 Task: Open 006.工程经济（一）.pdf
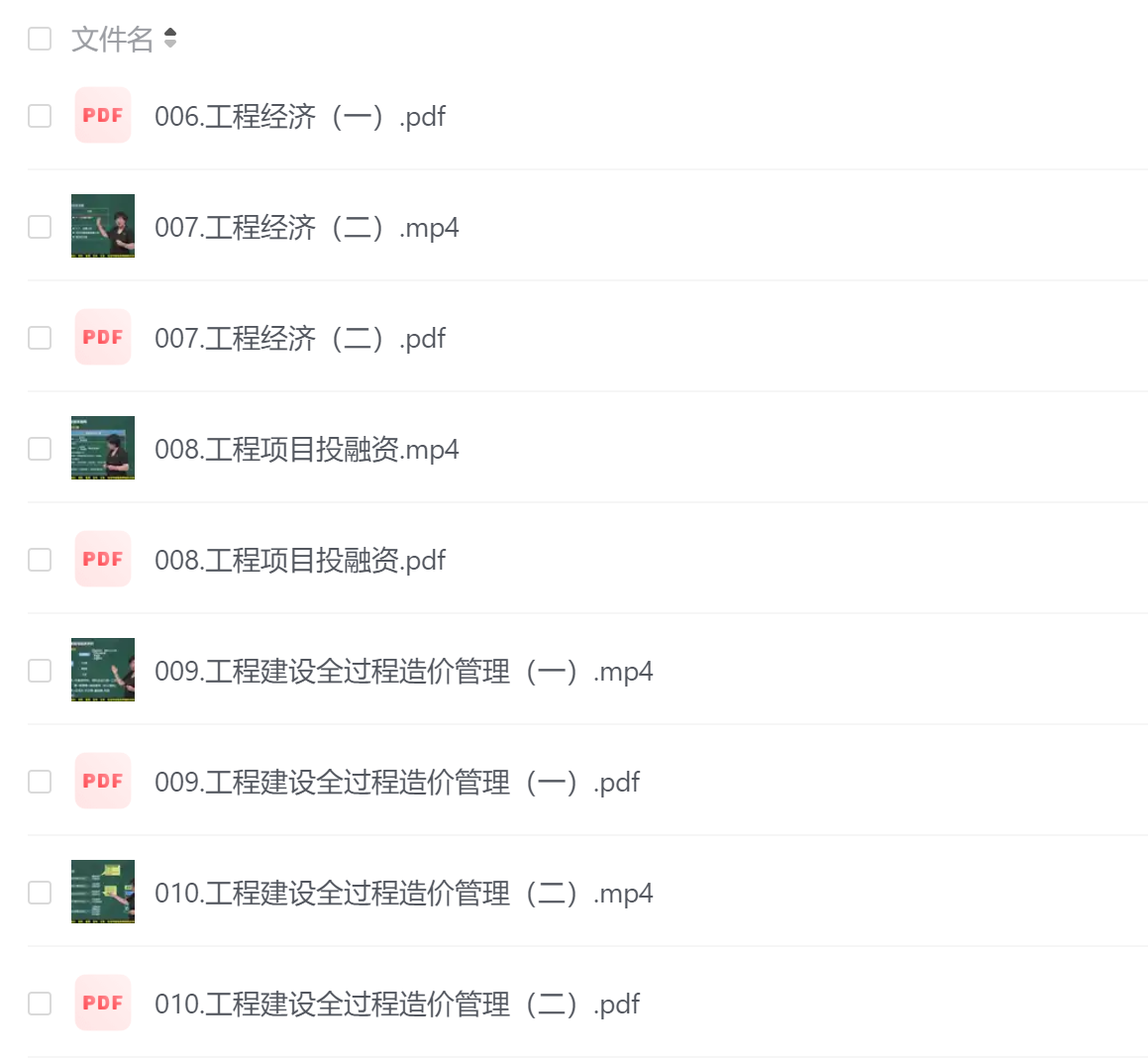299,117
